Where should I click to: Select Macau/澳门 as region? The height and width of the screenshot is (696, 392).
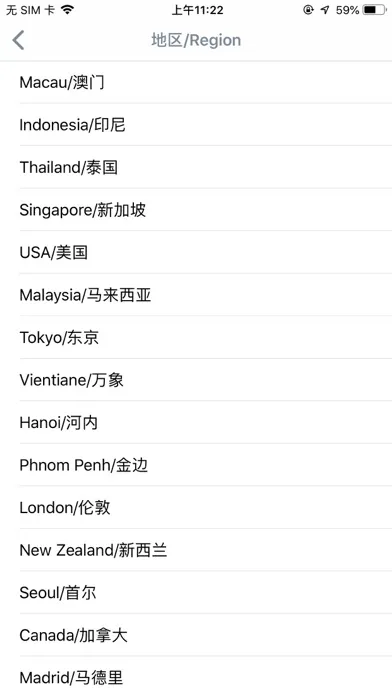pos(196,83)
